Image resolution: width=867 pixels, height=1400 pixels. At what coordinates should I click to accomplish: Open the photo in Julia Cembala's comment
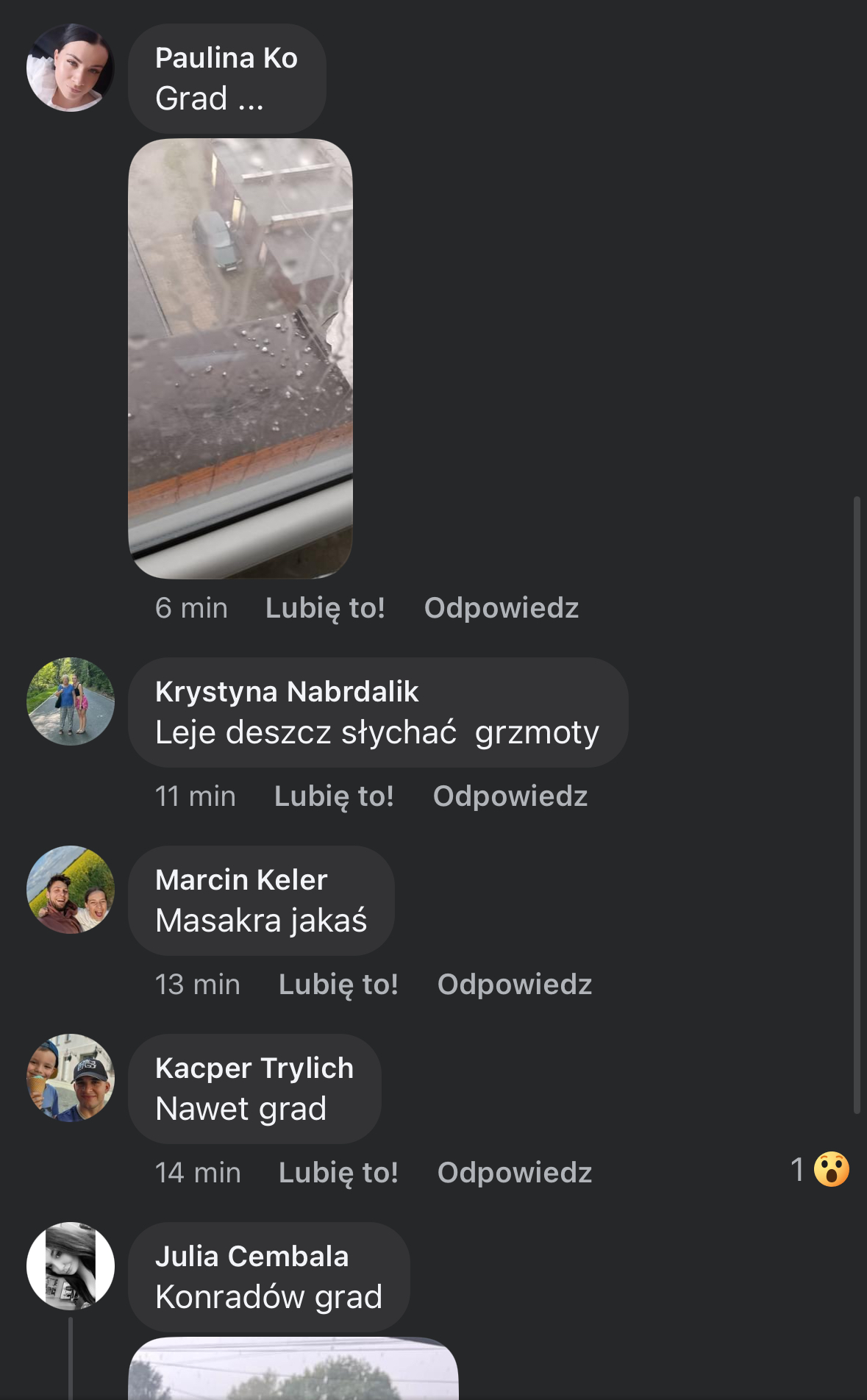(293, 1369)
